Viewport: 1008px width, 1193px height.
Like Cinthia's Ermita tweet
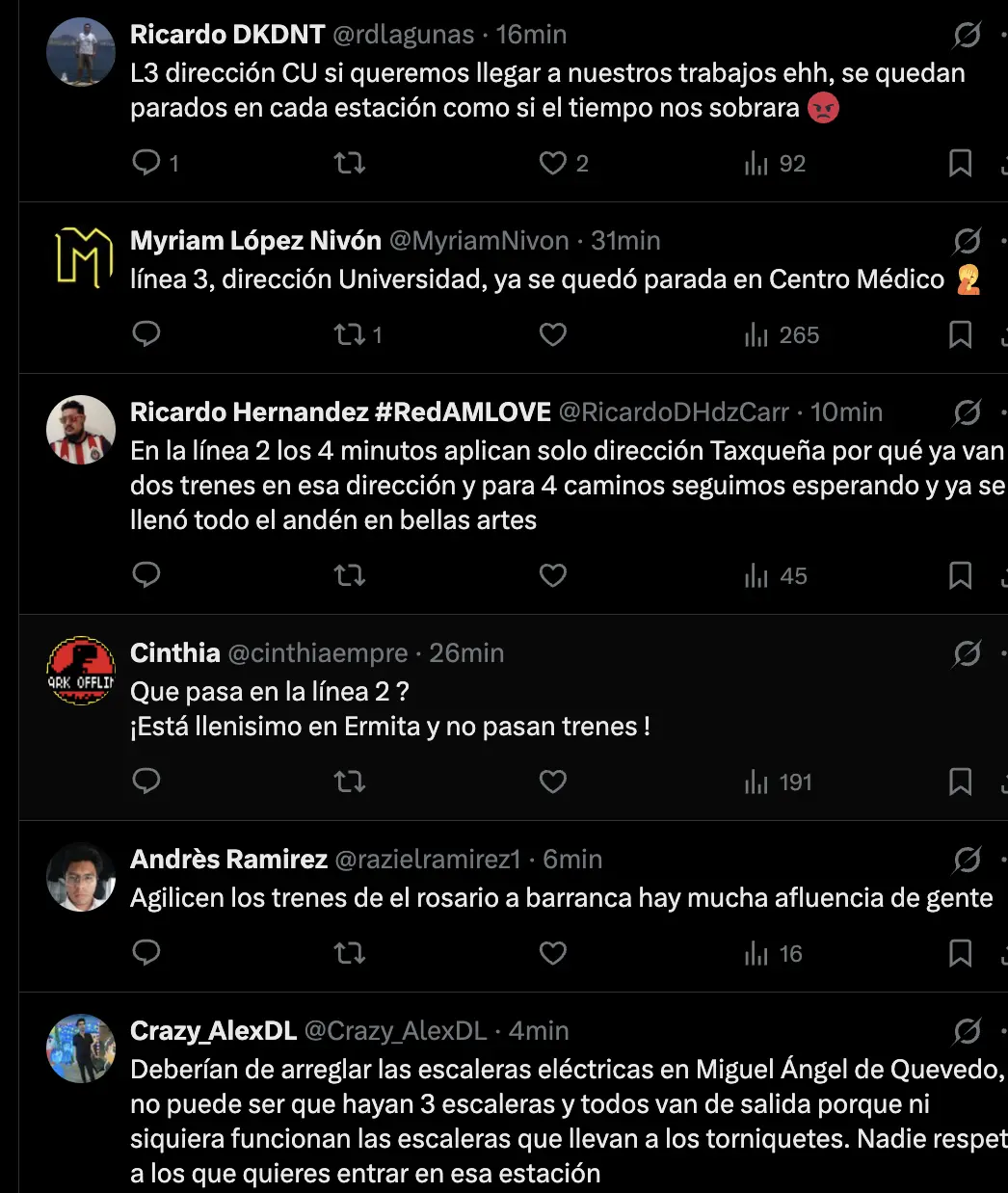[x=551, y=782]
